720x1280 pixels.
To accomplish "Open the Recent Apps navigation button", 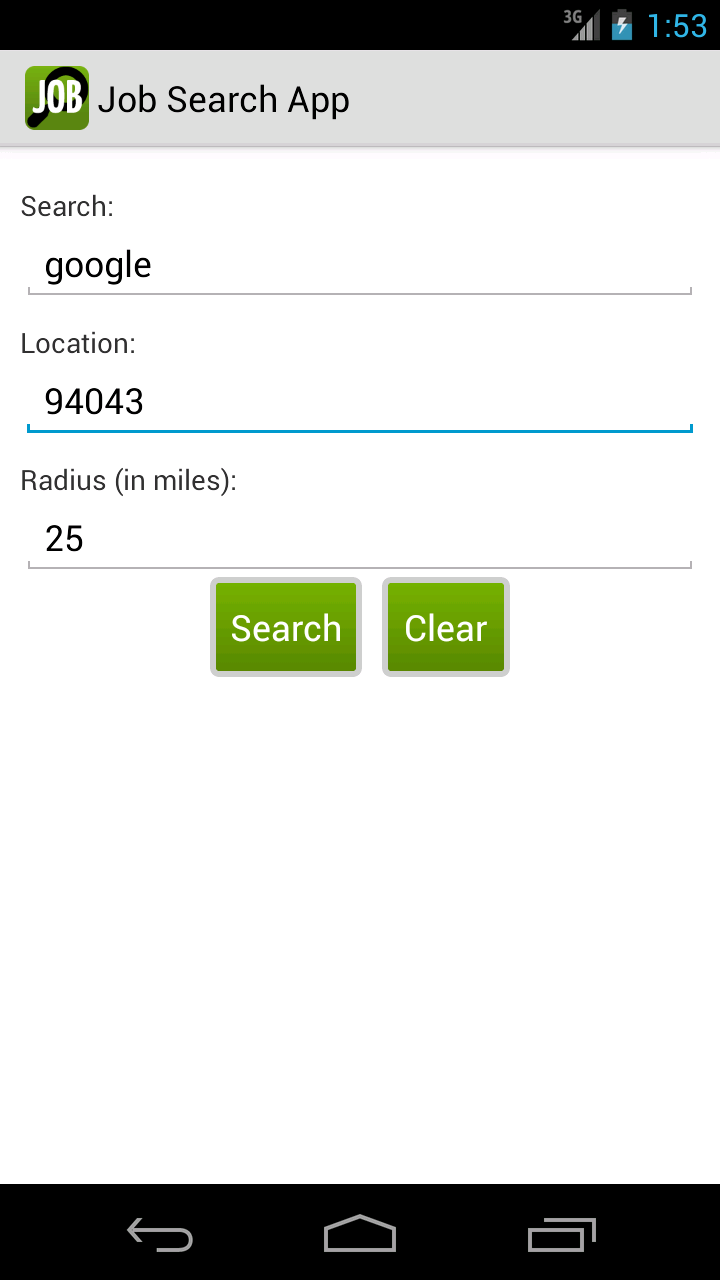I will tap(561, 1235).
